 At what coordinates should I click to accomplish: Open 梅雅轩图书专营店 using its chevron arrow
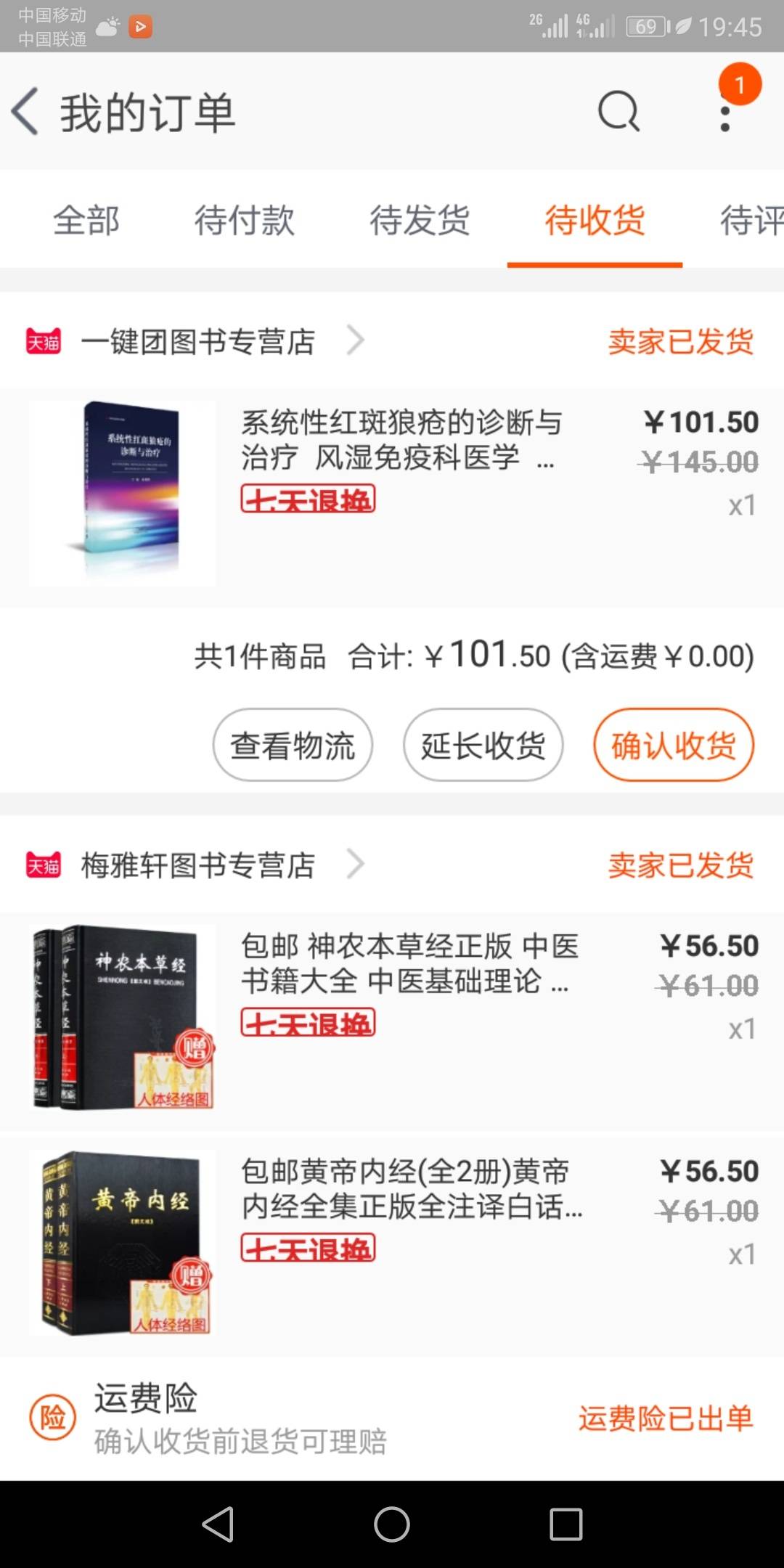(356, 865)
